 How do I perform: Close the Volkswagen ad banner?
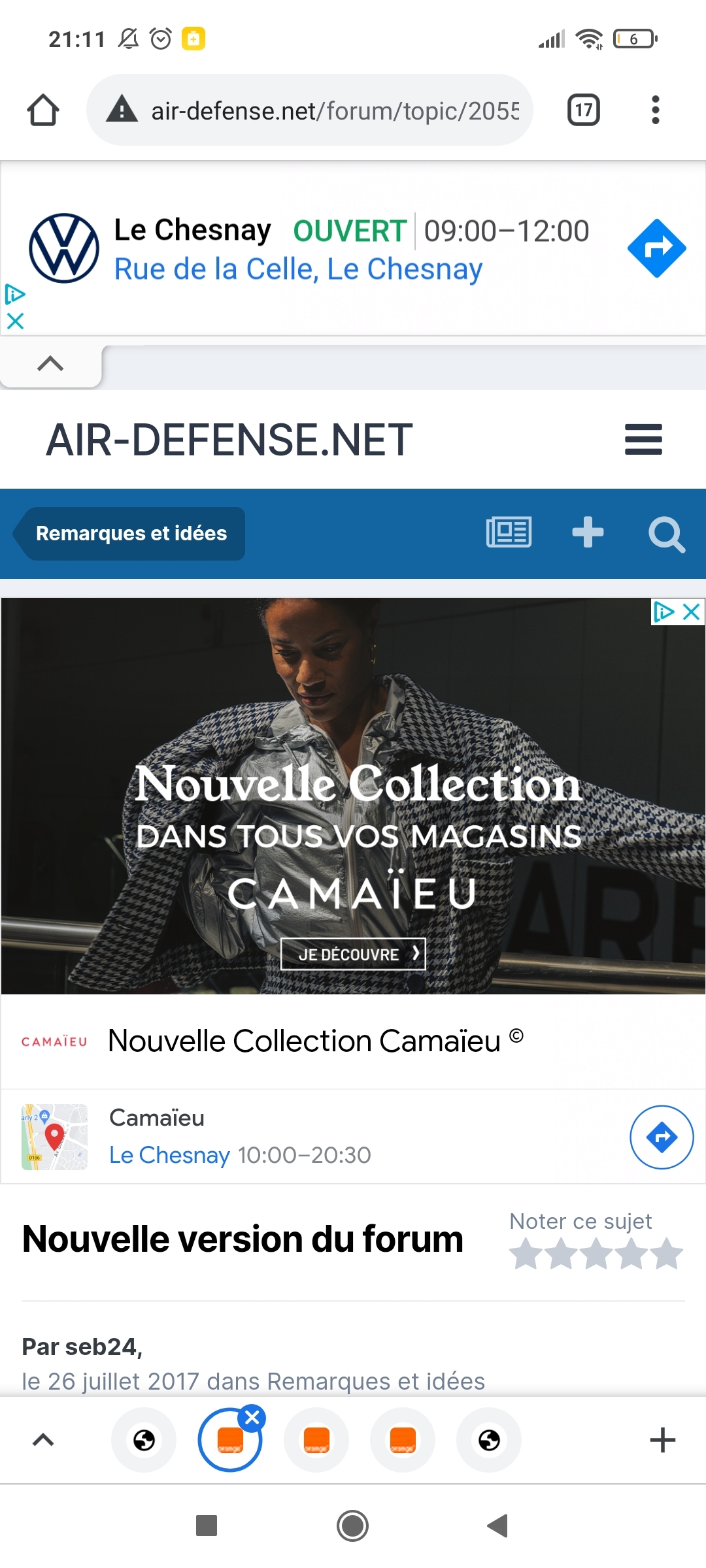tap(15, 321)
